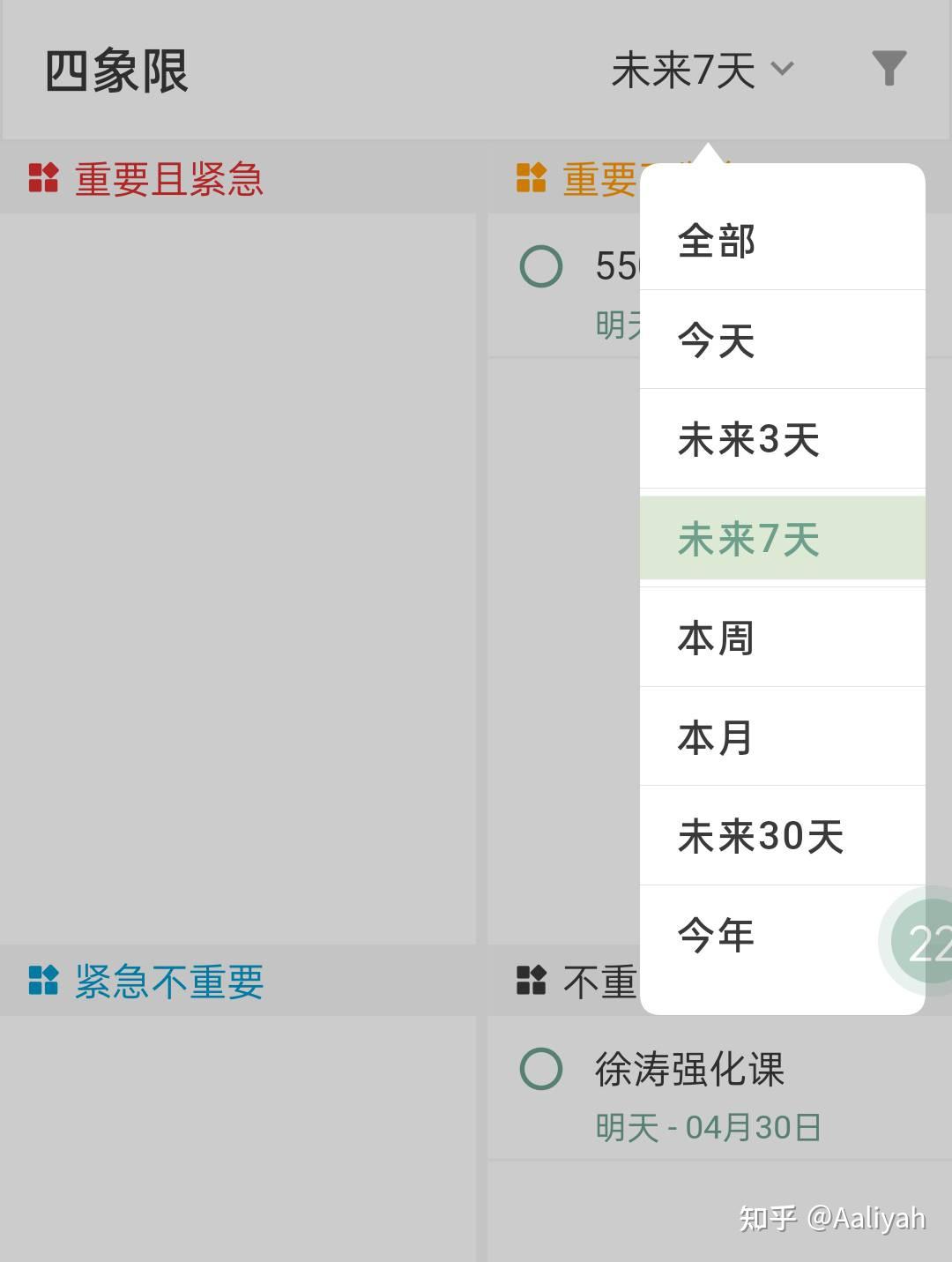Tap the floating 22 bubble
This screenshot has width=952, height=1262.
tap(918, 942)
